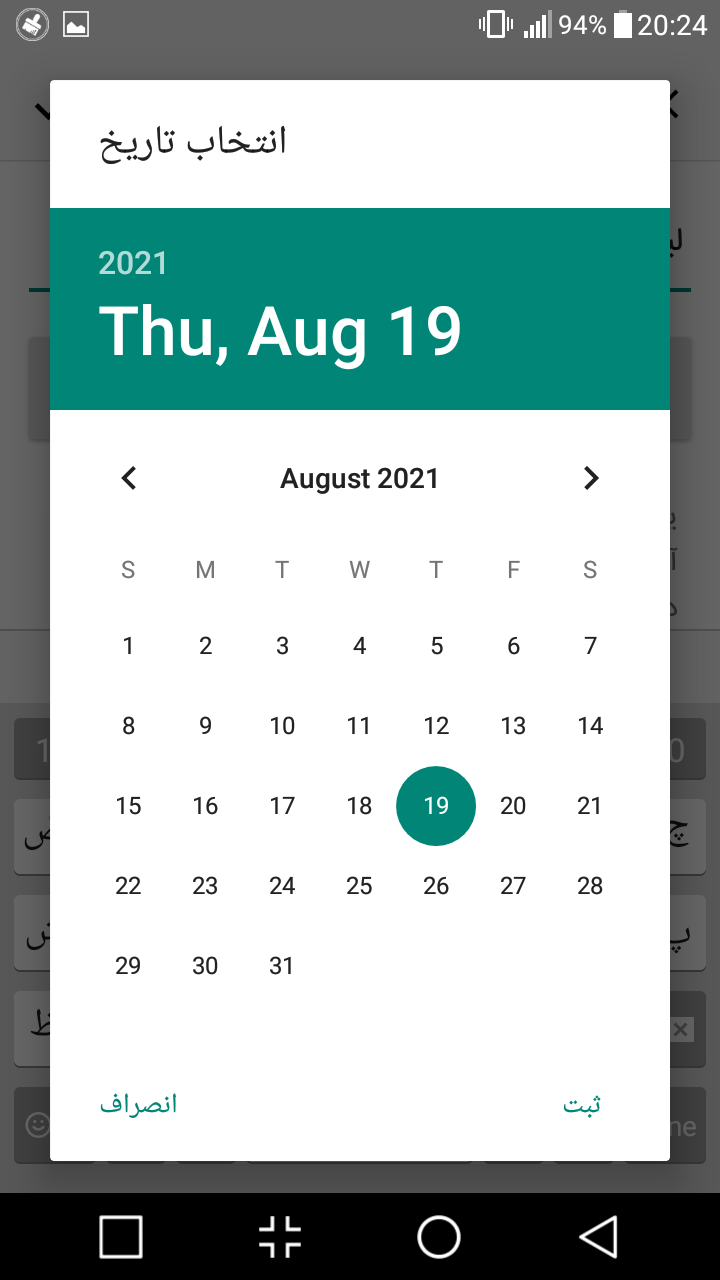Tap the year 2021 in header
Viewport: 720px width, 1280px height.
point(133,263)
